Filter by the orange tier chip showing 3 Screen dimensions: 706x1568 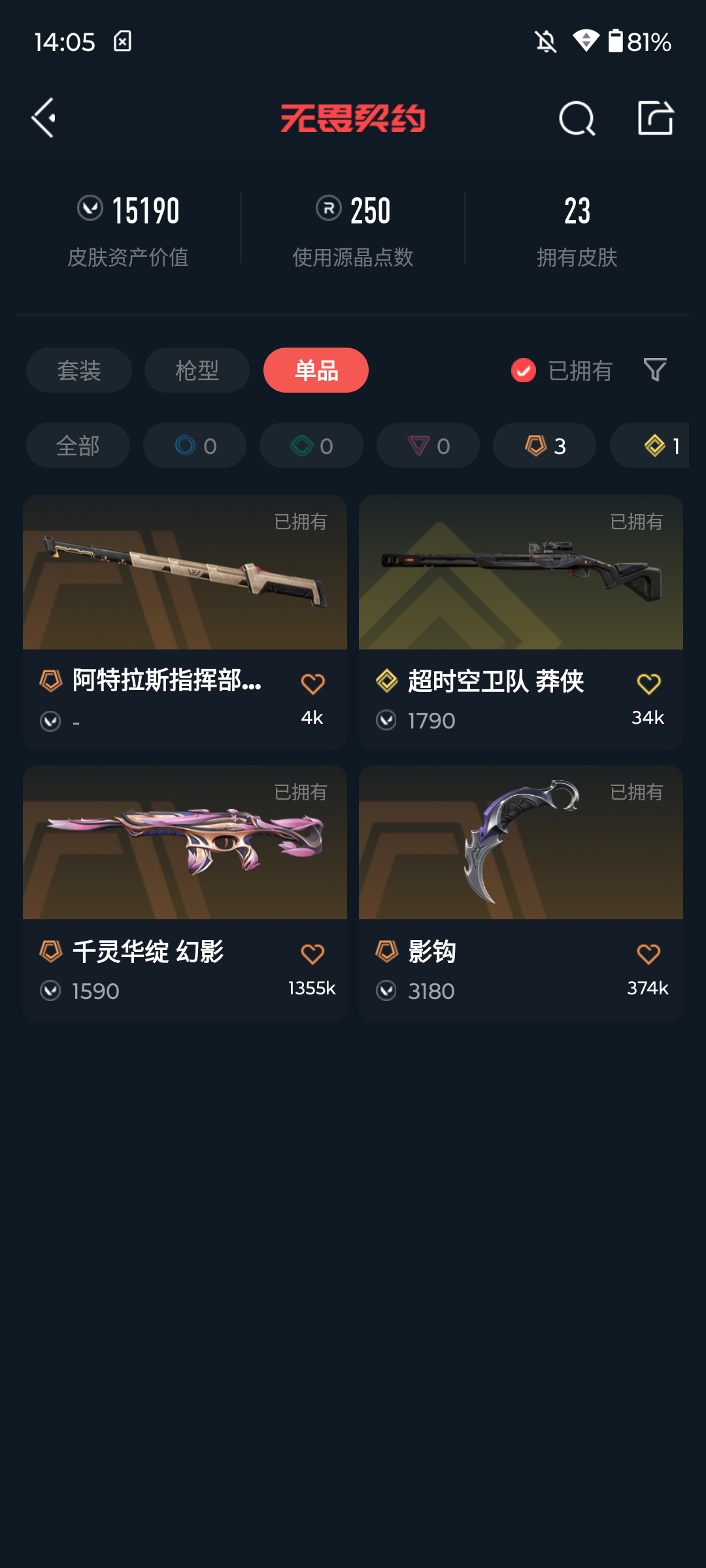[545, 446]
